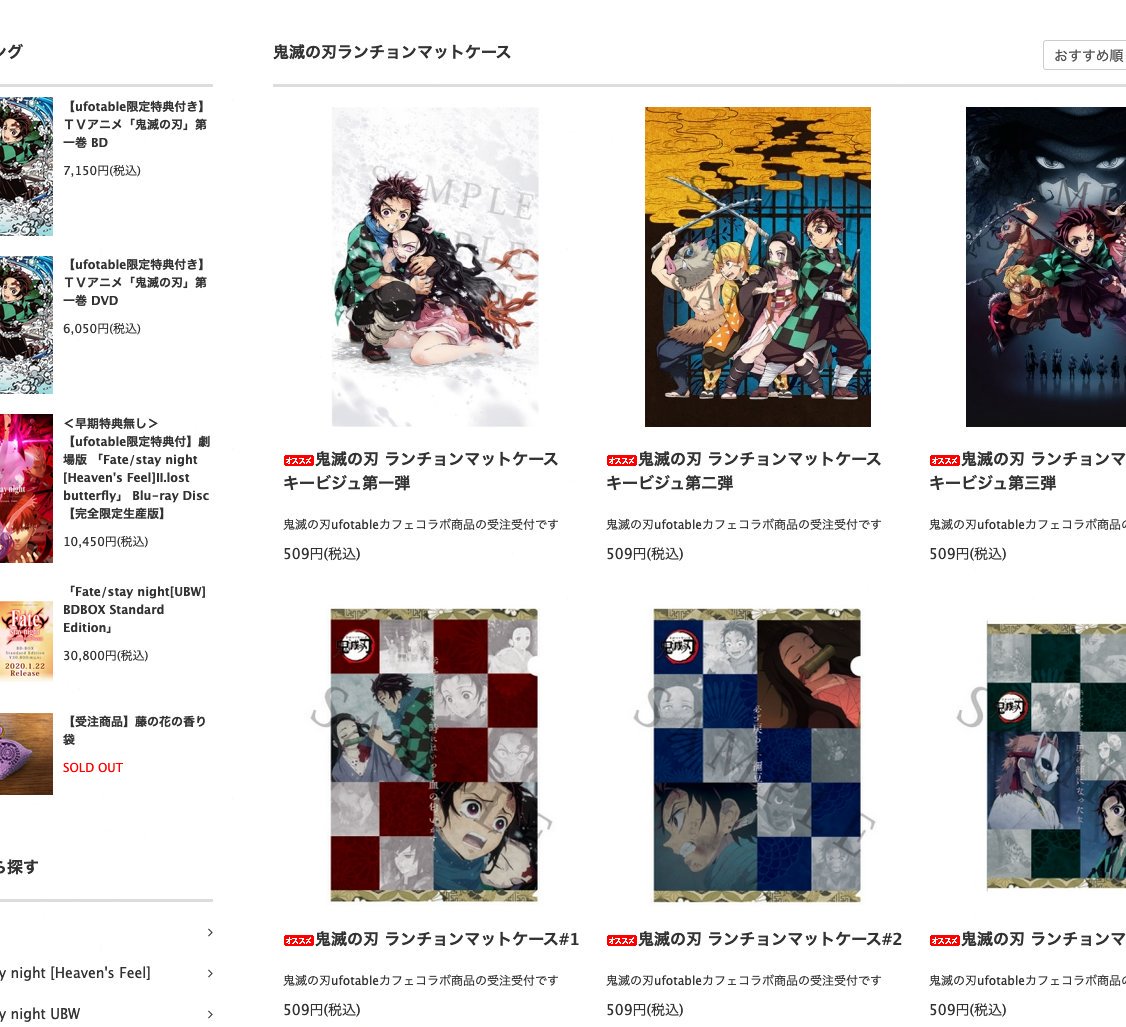
Task: Open Heaven's Feel II lost butterfly Blu-ray item
Action: click(x=136, y=468)
